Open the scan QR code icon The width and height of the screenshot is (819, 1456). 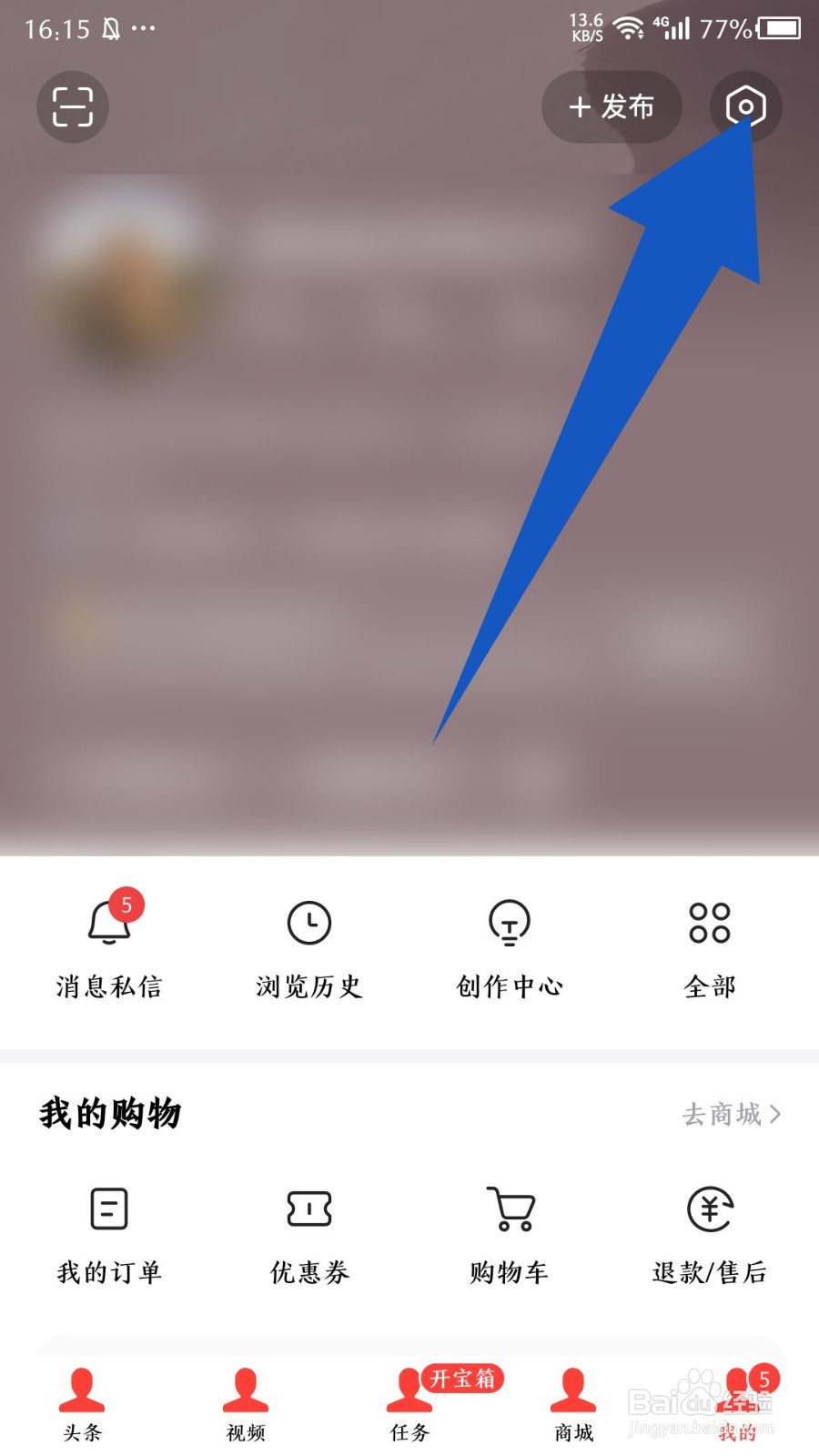pyautogui.click(x=72, y=106)
